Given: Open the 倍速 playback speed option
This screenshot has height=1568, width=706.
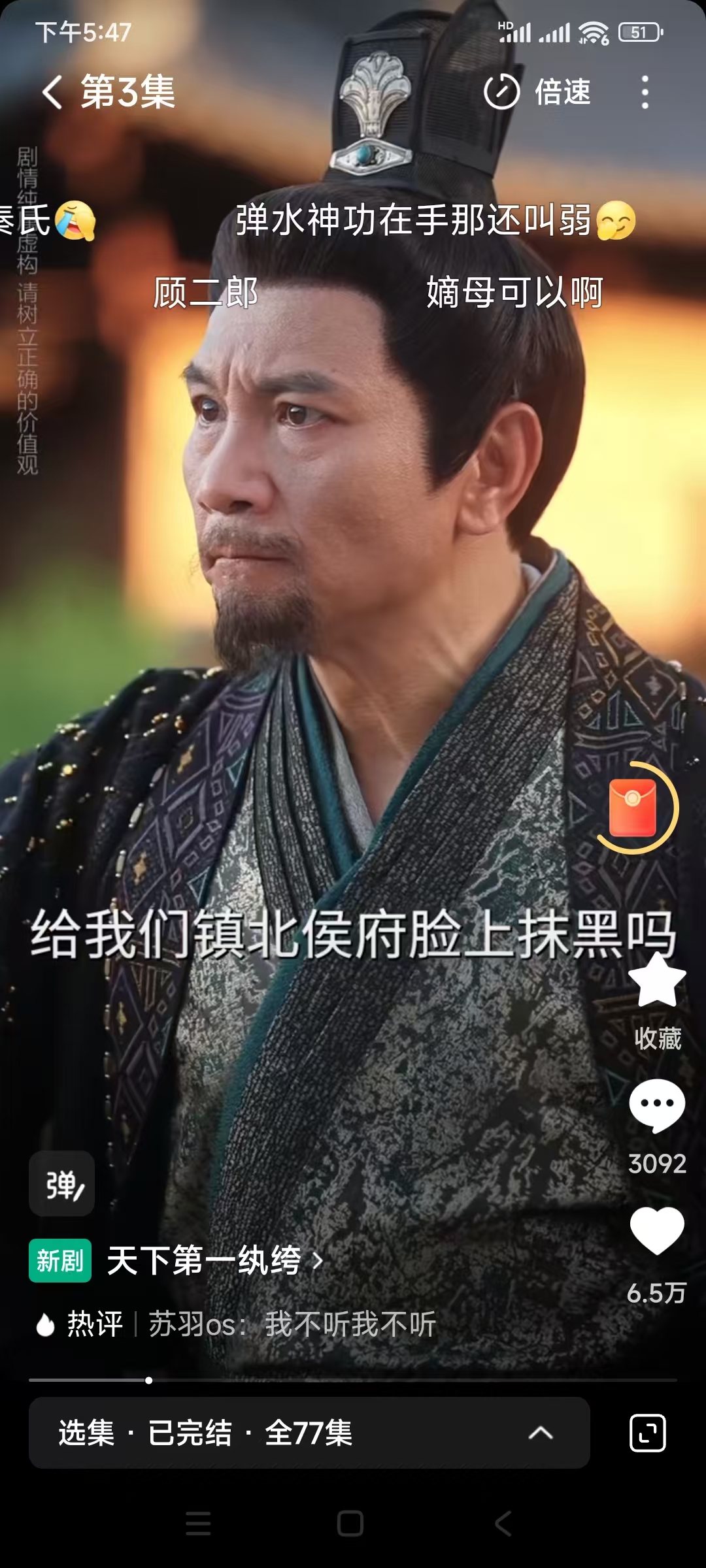Looking at the screenshot, I should point(537,91).
